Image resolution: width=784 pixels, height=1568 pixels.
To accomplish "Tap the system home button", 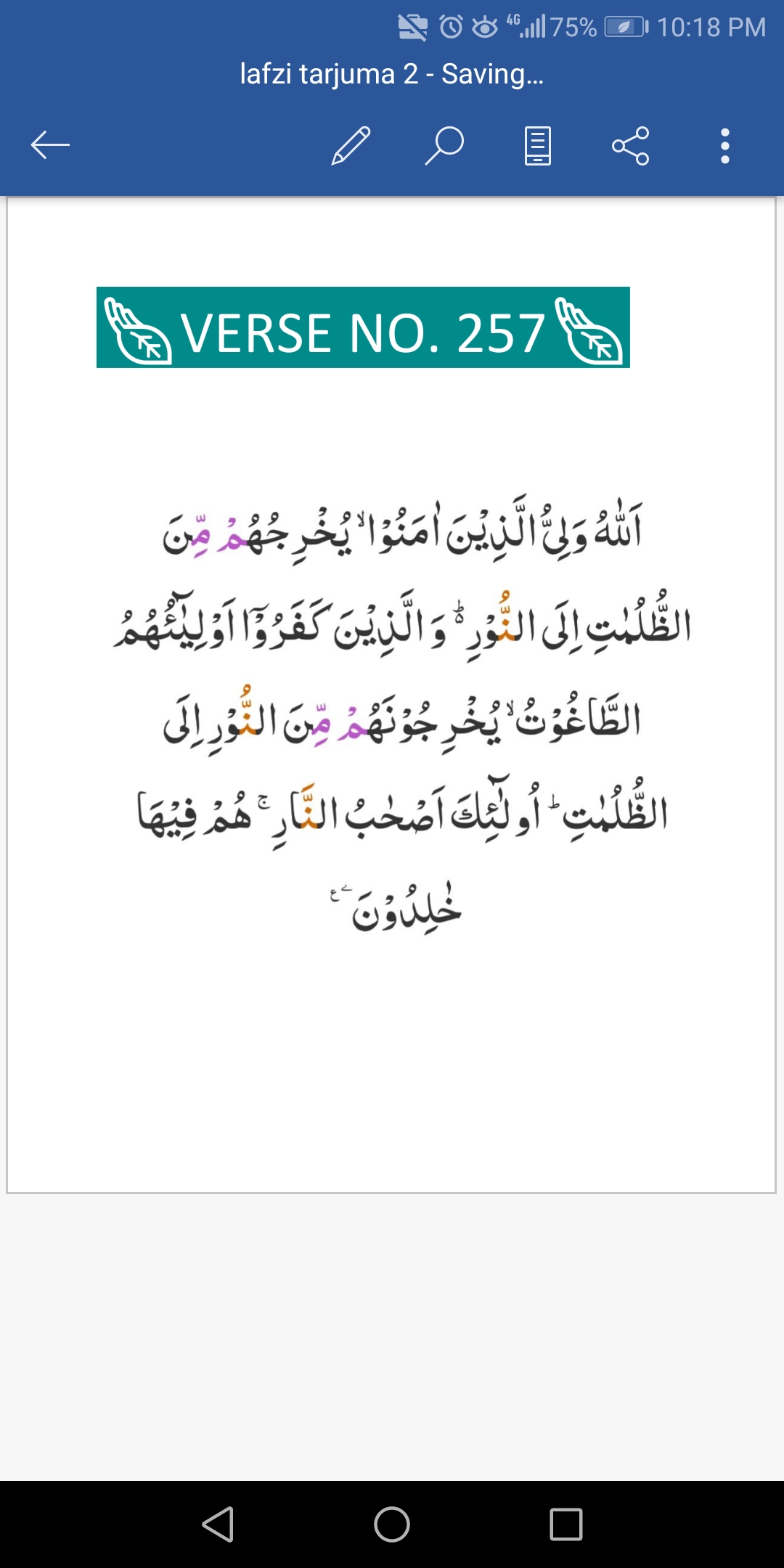I will tap(392, 1524).
